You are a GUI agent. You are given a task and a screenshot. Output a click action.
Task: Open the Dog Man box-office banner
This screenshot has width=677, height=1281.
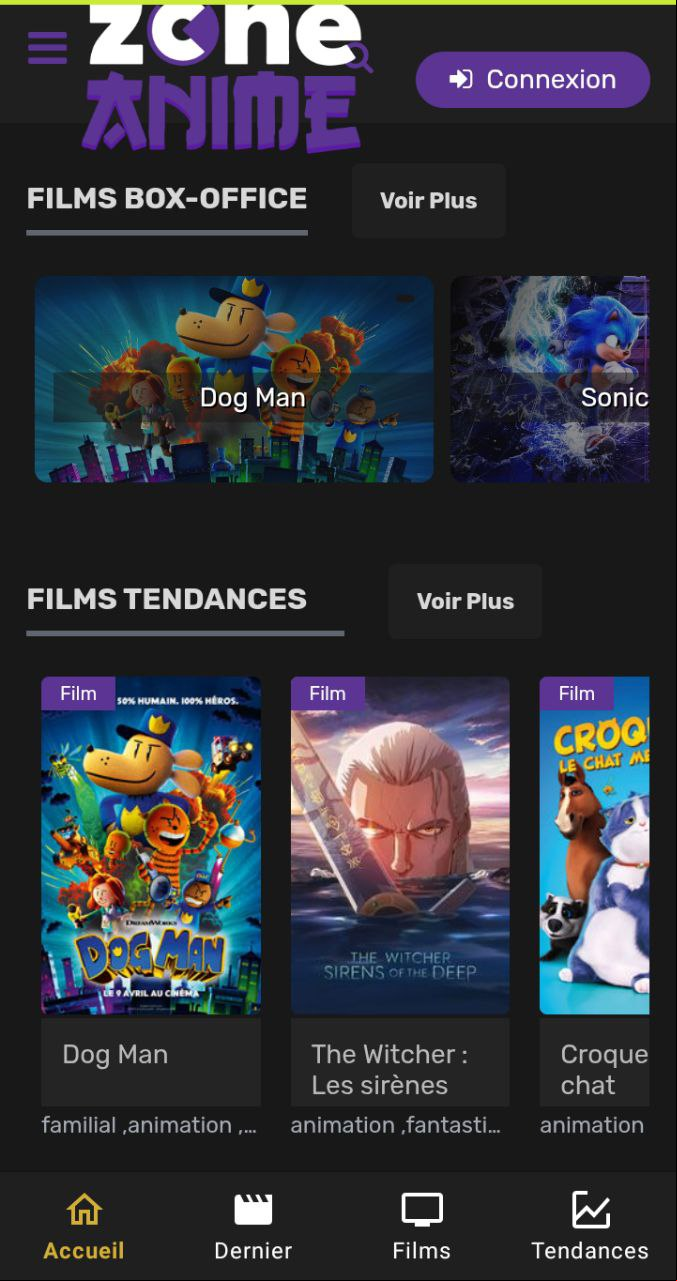234,379
